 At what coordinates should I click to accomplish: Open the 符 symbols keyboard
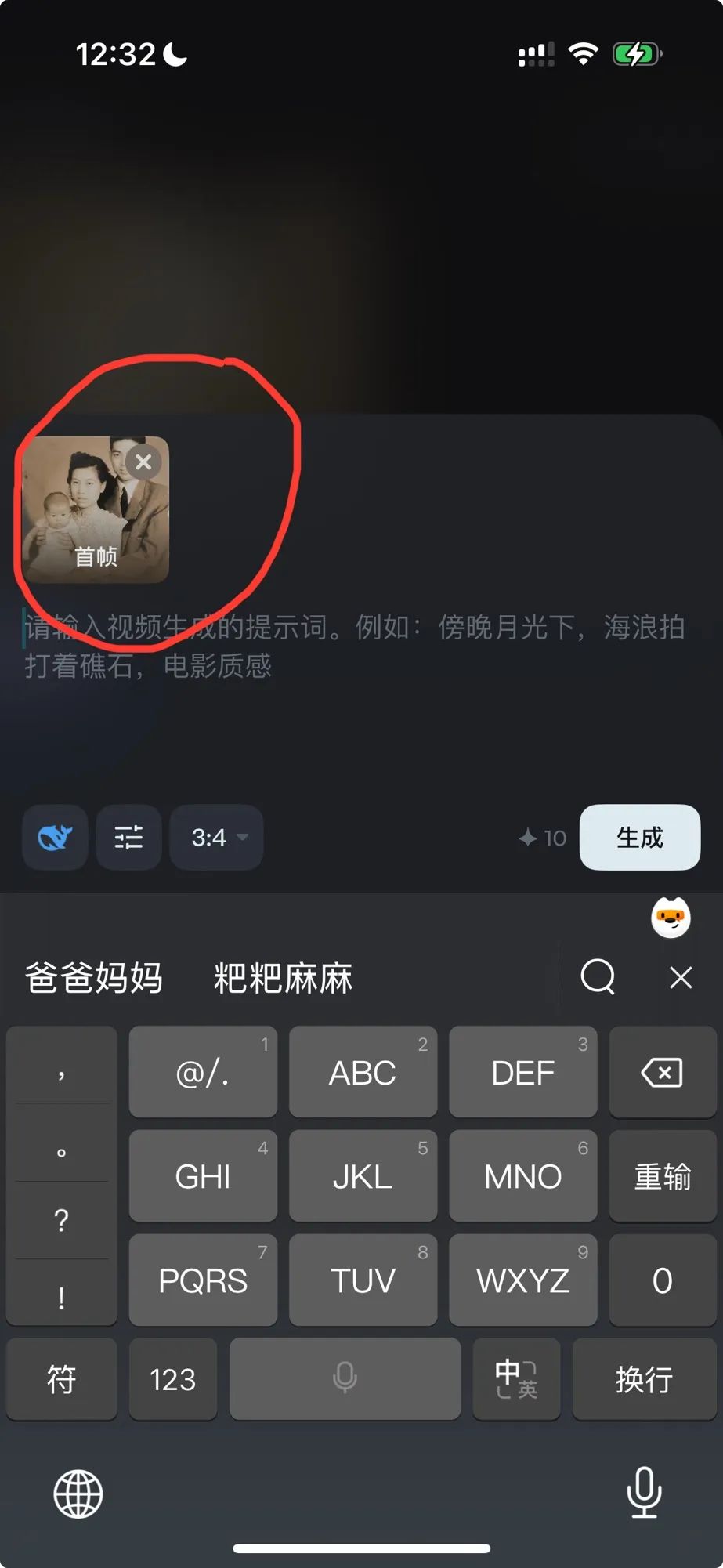click(x=61, y=1379)
